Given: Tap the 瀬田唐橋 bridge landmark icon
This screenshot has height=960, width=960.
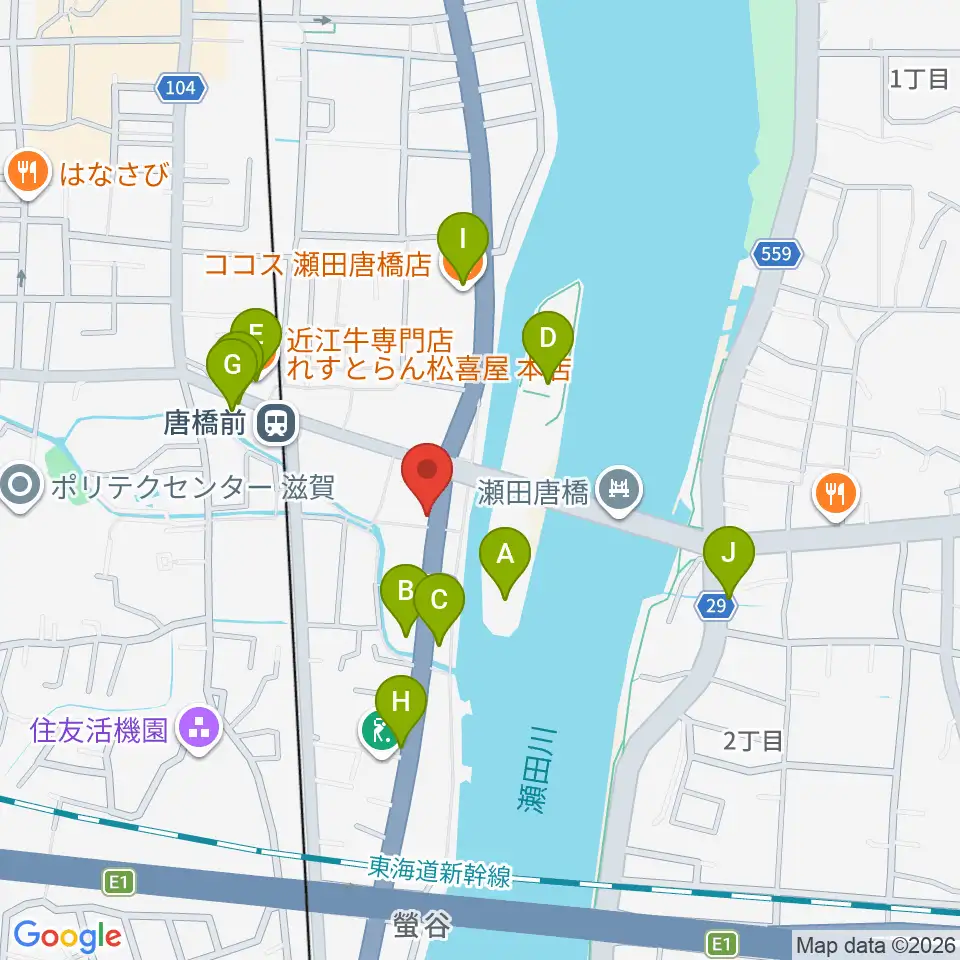Looking at the screenshot, I should pyautogui.click(x=620, y=491).
